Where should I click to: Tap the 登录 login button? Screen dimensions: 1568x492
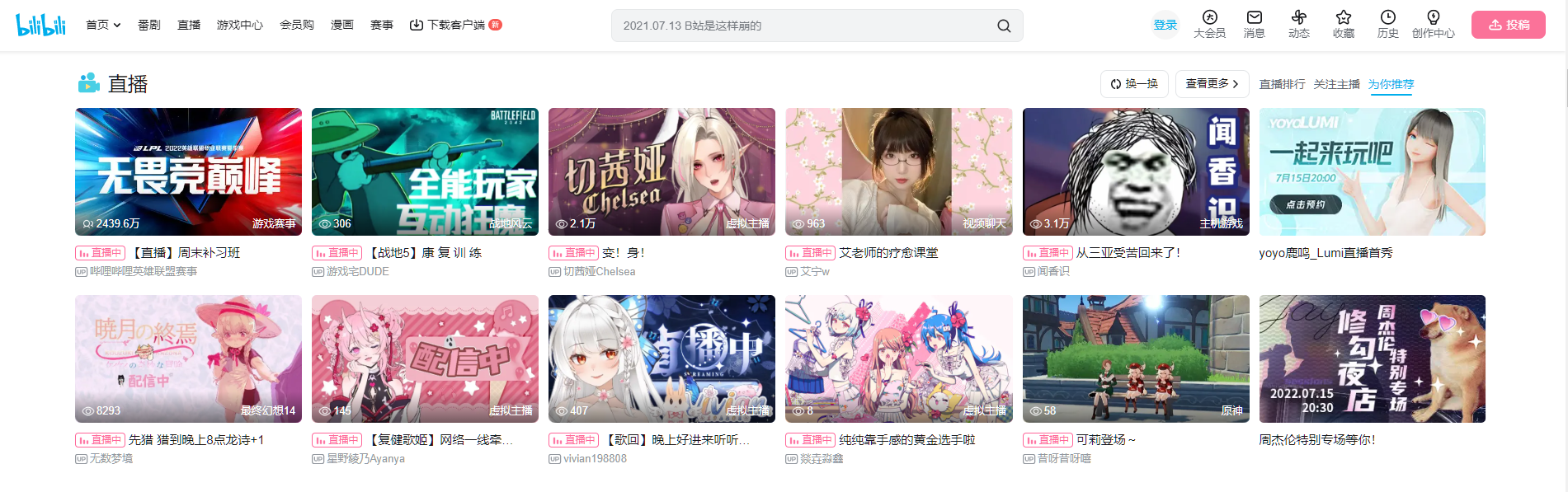(1165, 25)
